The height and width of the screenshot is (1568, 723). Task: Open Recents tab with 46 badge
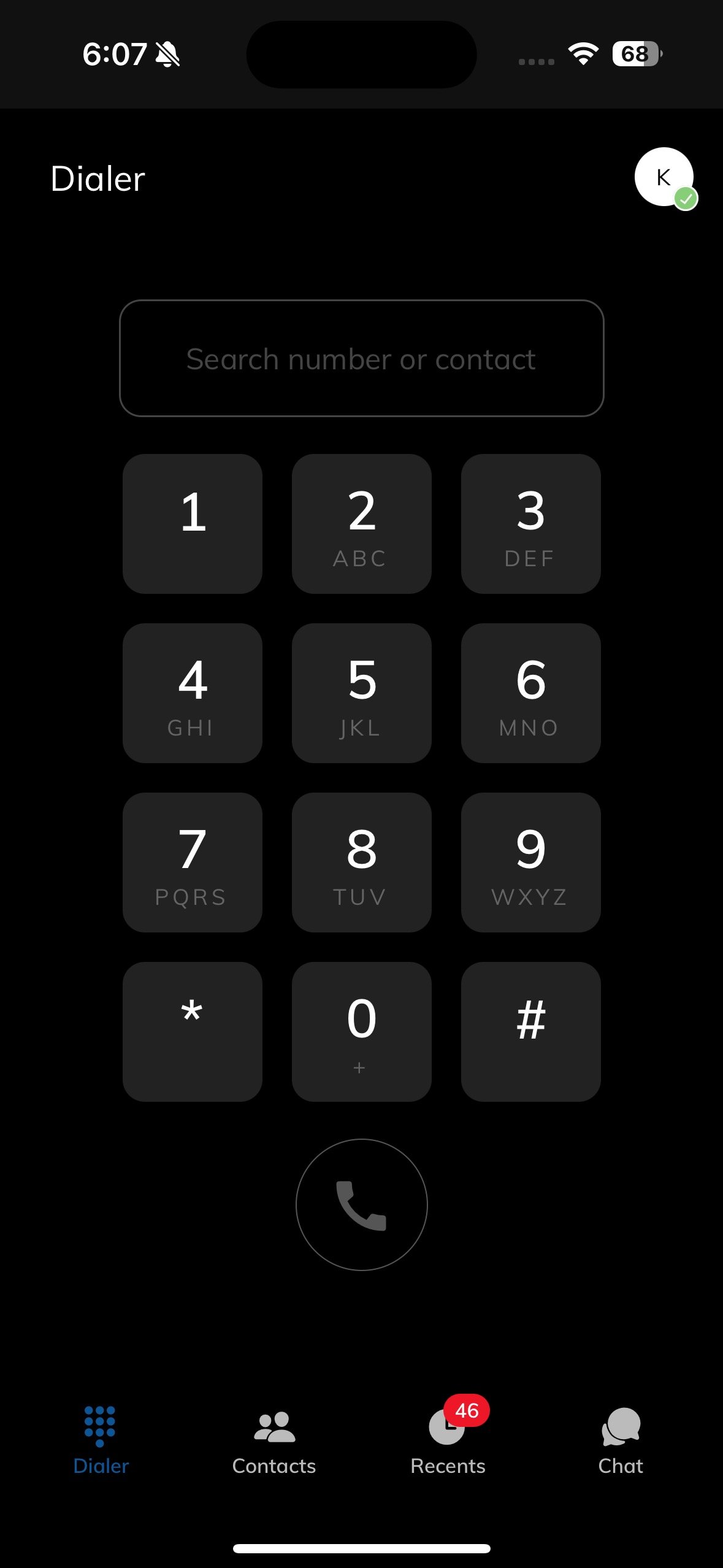pos(448,1439)
